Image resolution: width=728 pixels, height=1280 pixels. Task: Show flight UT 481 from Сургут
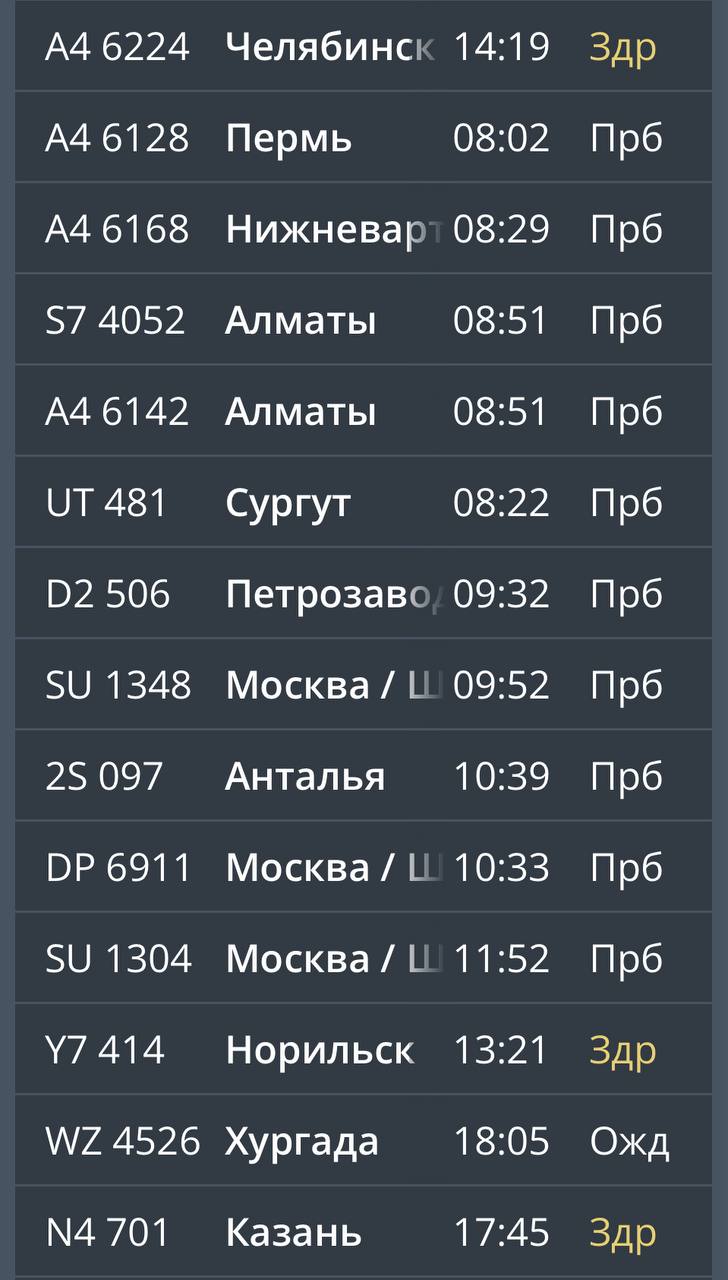364,502
